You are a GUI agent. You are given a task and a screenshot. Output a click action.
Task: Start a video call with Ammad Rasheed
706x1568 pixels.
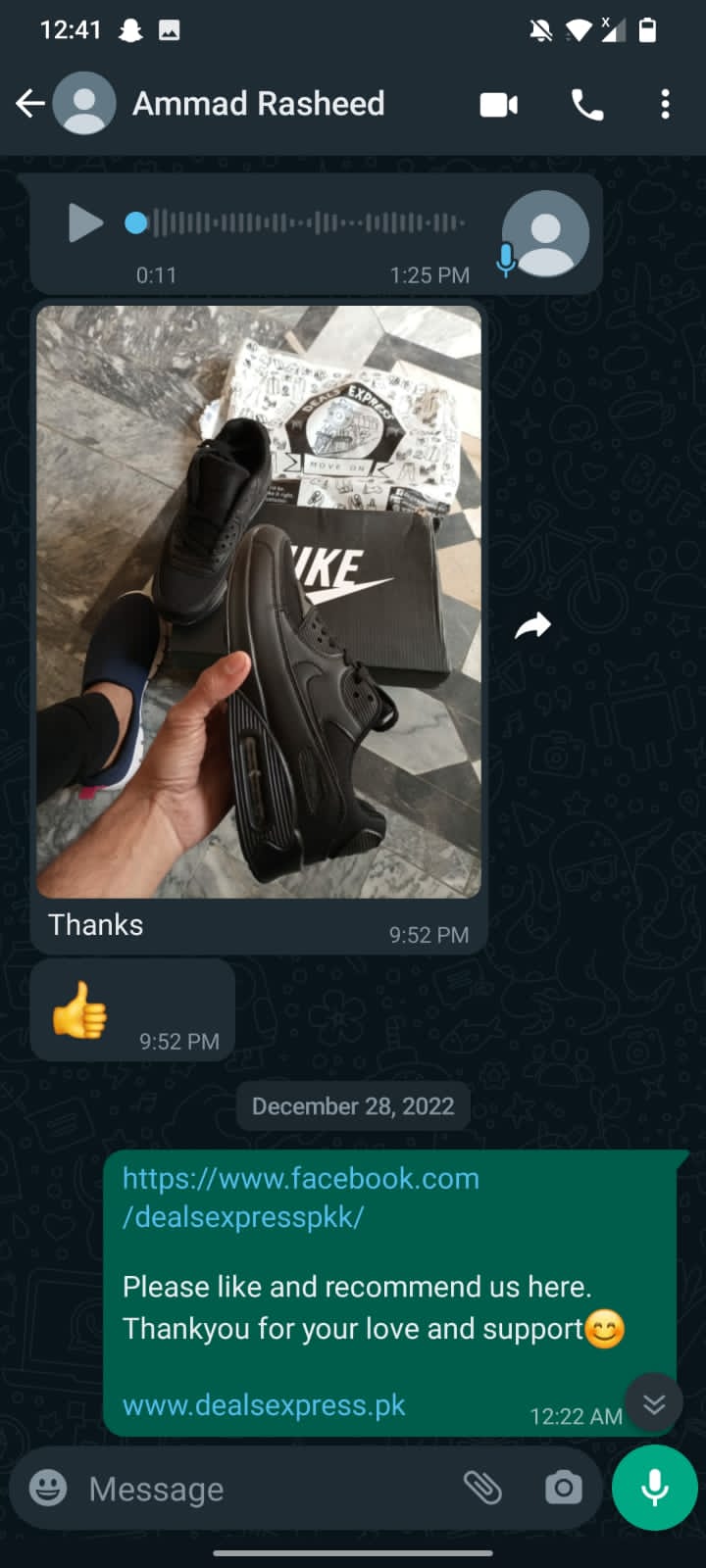click(x=498, y=105)
